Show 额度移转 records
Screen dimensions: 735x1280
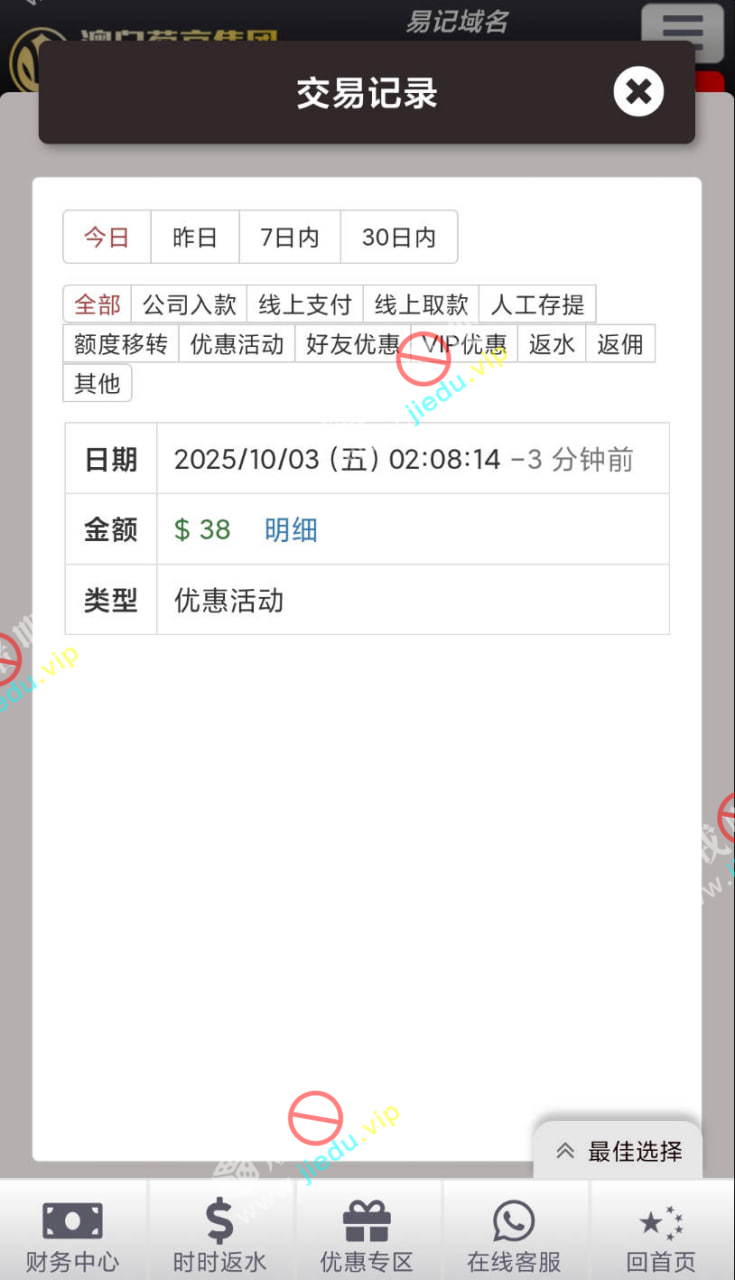tap(121, 344)
